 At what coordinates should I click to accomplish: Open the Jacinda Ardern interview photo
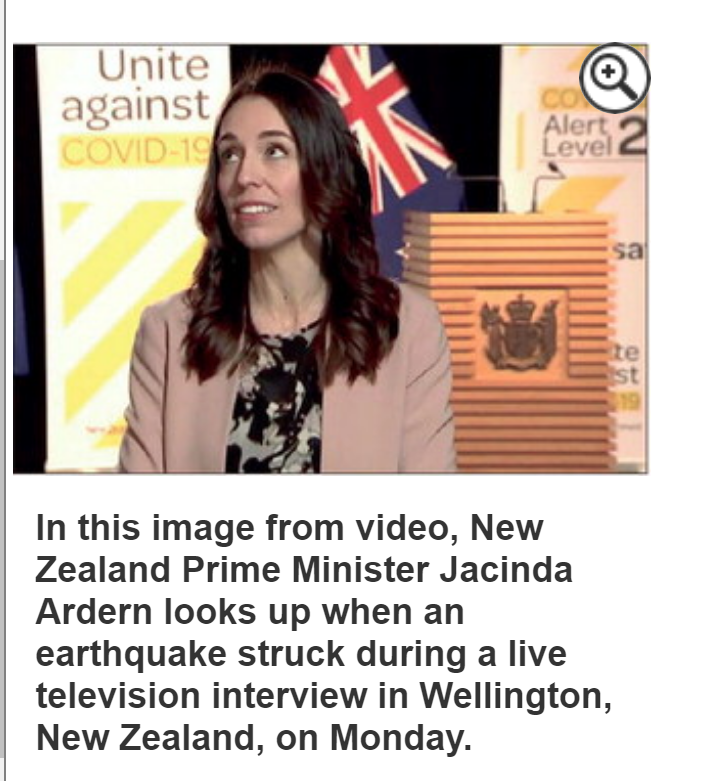pos(330,260)
